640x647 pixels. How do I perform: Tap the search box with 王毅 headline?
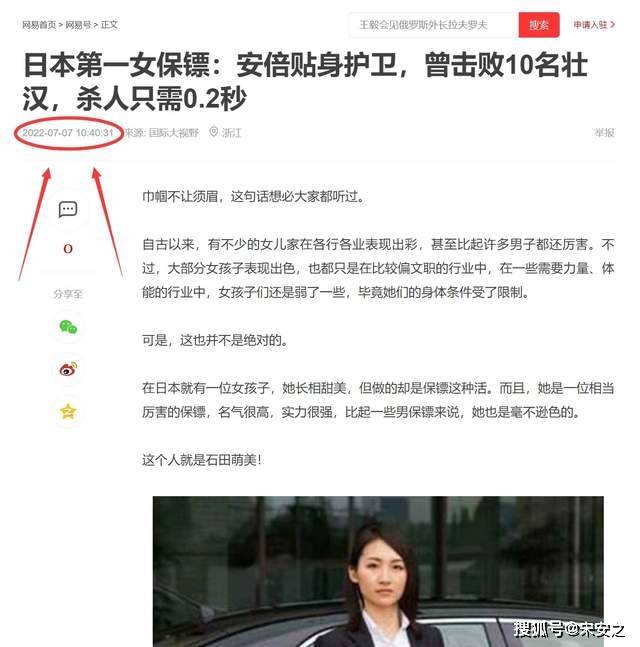(x=432, y=24)
